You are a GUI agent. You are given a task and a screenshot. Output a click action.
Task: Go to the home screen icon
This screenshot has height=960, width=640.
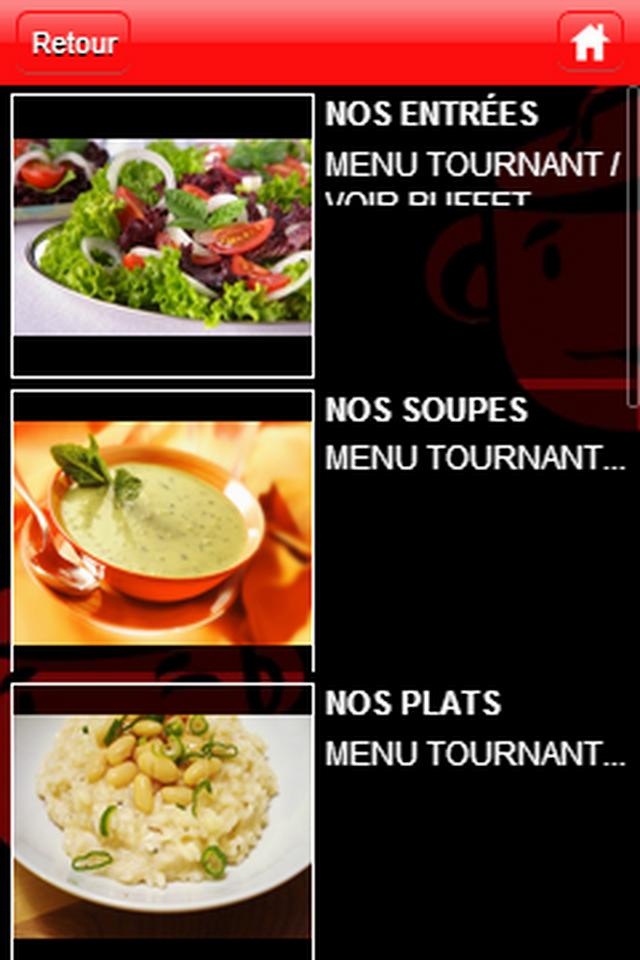tap(590, 42)
